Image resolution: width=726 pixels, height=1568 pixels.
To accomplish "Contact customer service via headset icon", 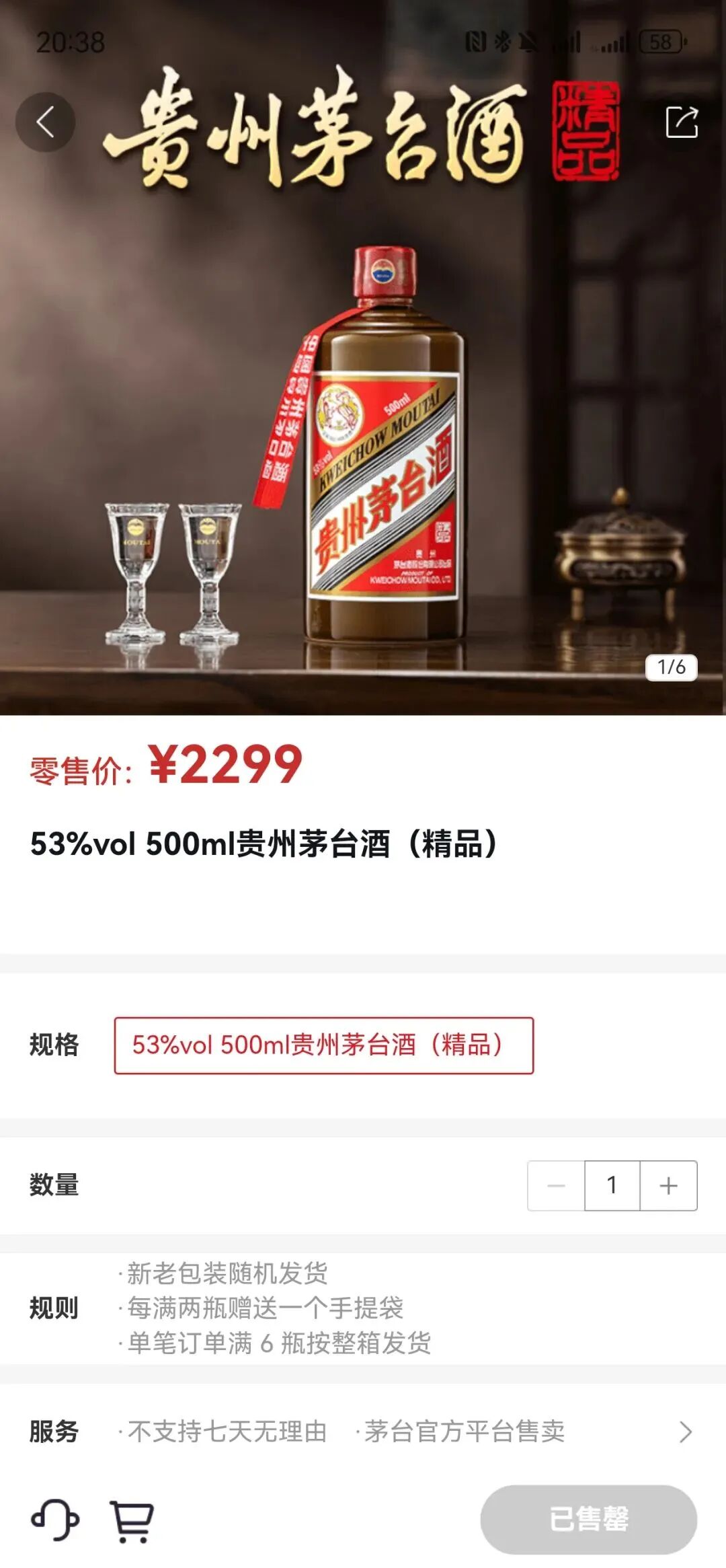I will [x=55, y=1520].
